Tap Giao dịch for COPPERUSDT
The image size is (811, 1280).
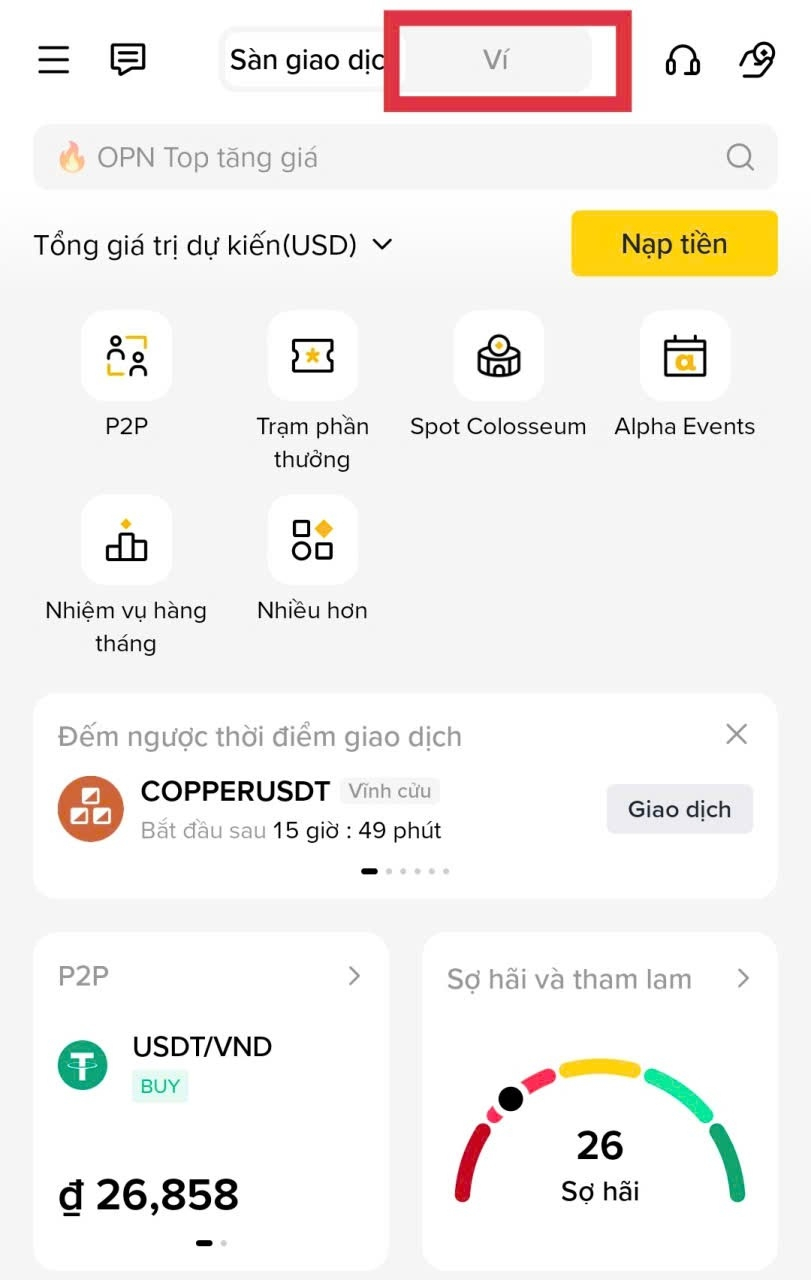click(680, 809)
